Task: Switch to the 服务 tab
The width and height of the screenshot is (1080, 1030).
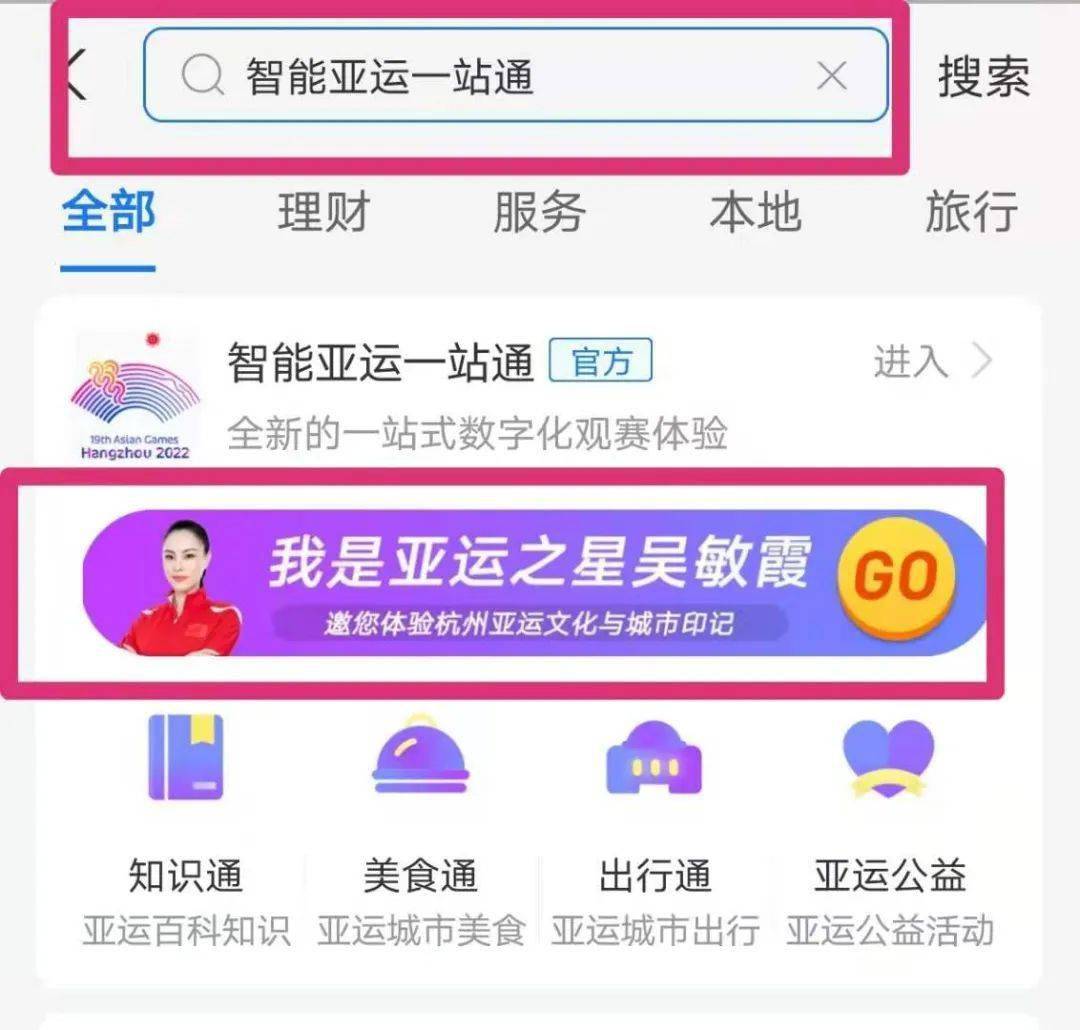Action: click(539, 213)
